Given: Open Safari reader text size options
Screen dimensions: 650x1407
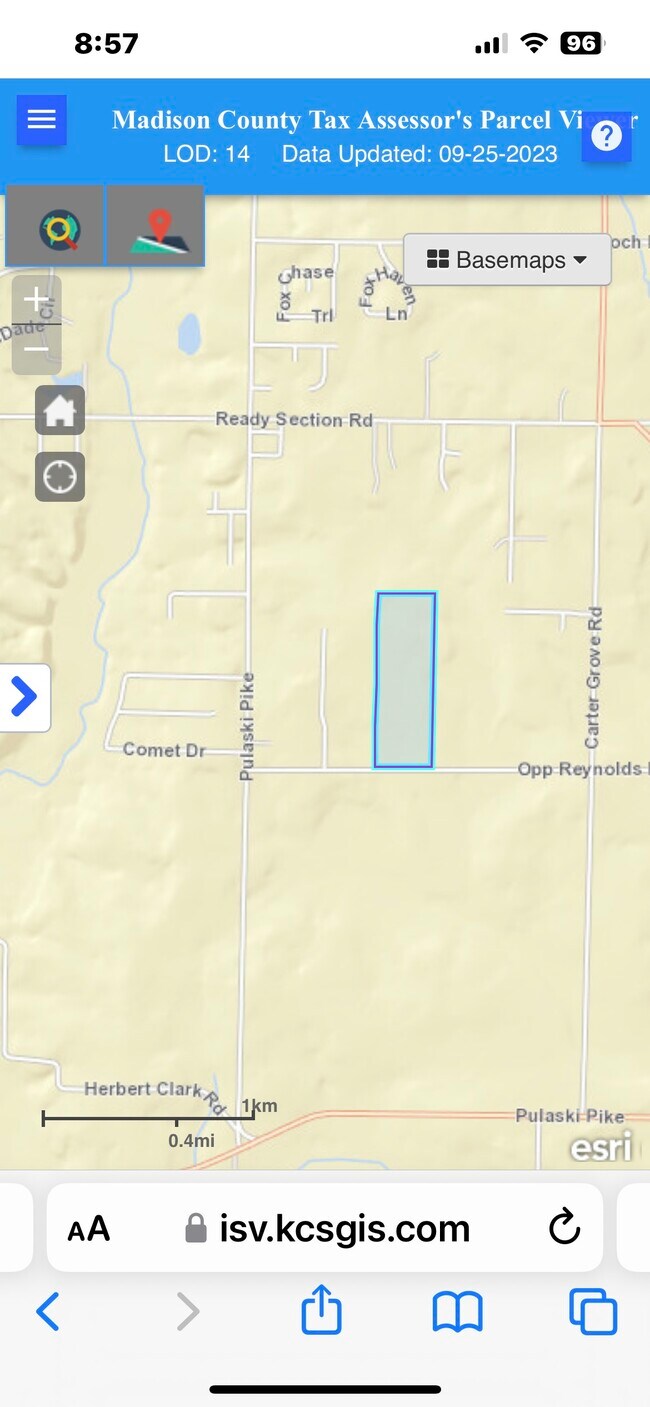Looking at the screenshot, I should click(89, 1229).
